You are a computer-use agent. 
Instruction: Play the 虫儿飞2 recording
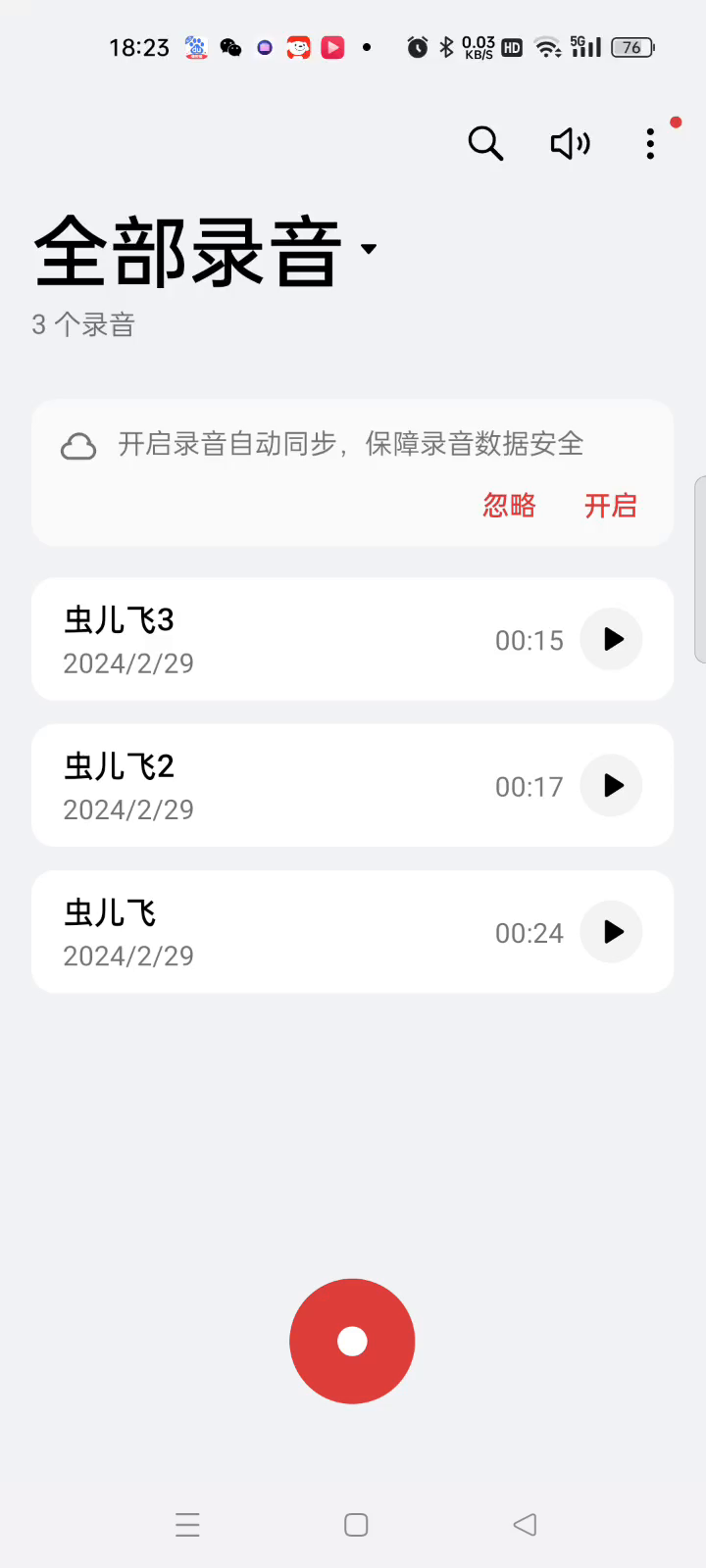[612, 786]
